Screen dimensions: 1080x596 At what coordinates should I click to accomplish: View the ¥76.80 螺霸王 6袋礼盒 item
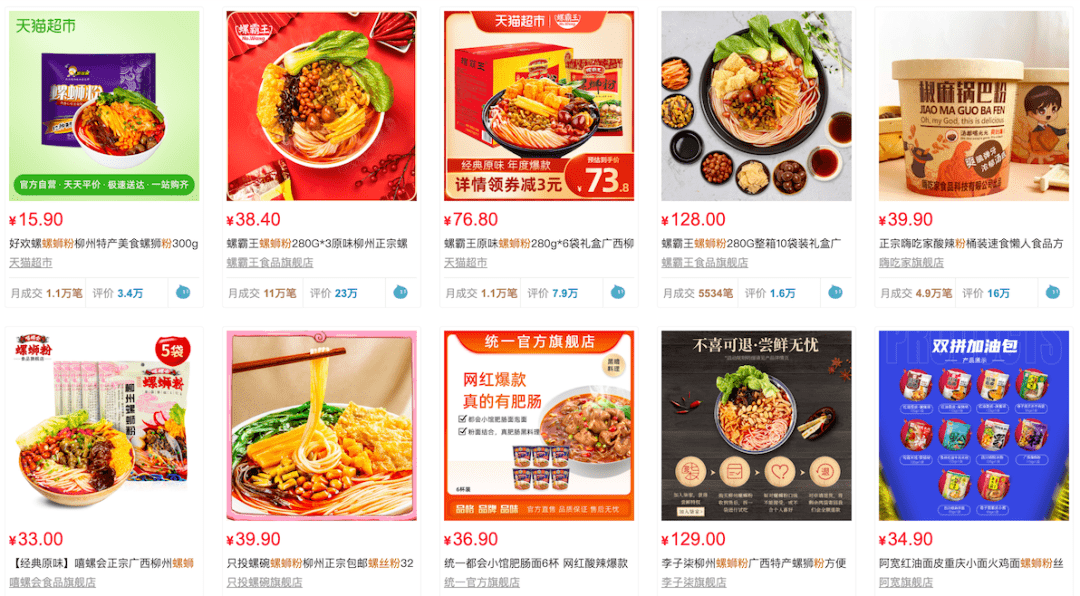click(538, 243)
